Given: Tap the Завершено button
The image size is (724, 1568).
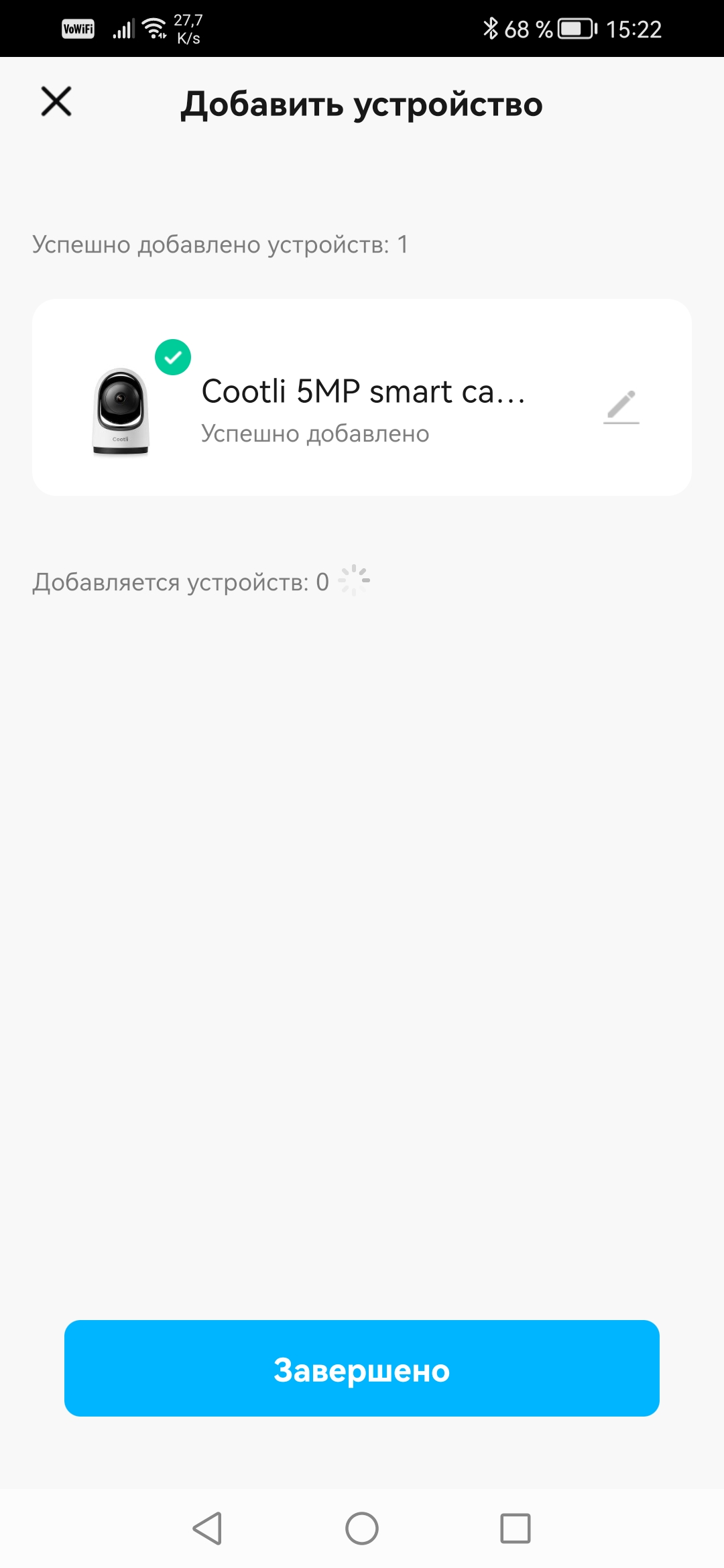Looking at the screenshot, I should 362,1368.
